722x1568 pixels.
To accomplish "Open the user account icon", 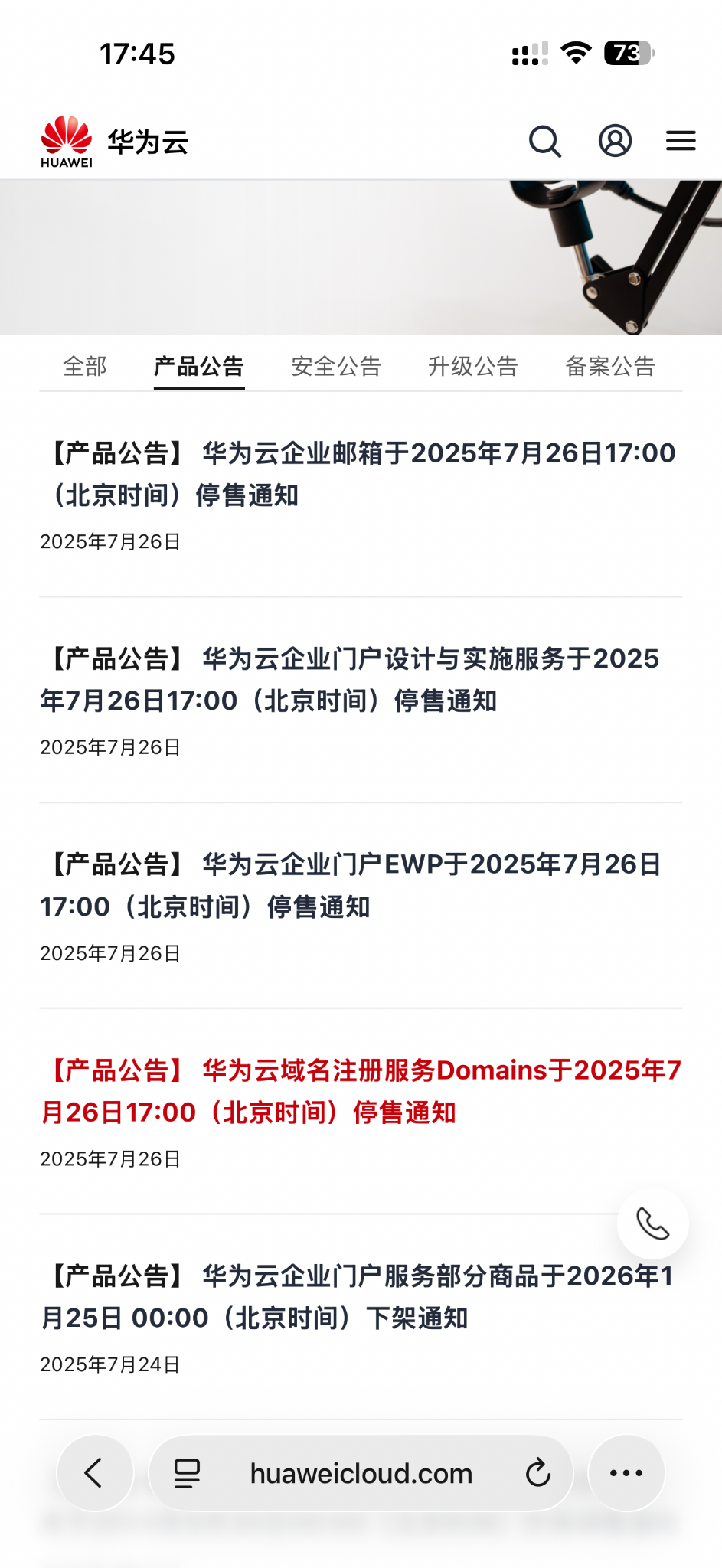I will (x=615, y=141).
